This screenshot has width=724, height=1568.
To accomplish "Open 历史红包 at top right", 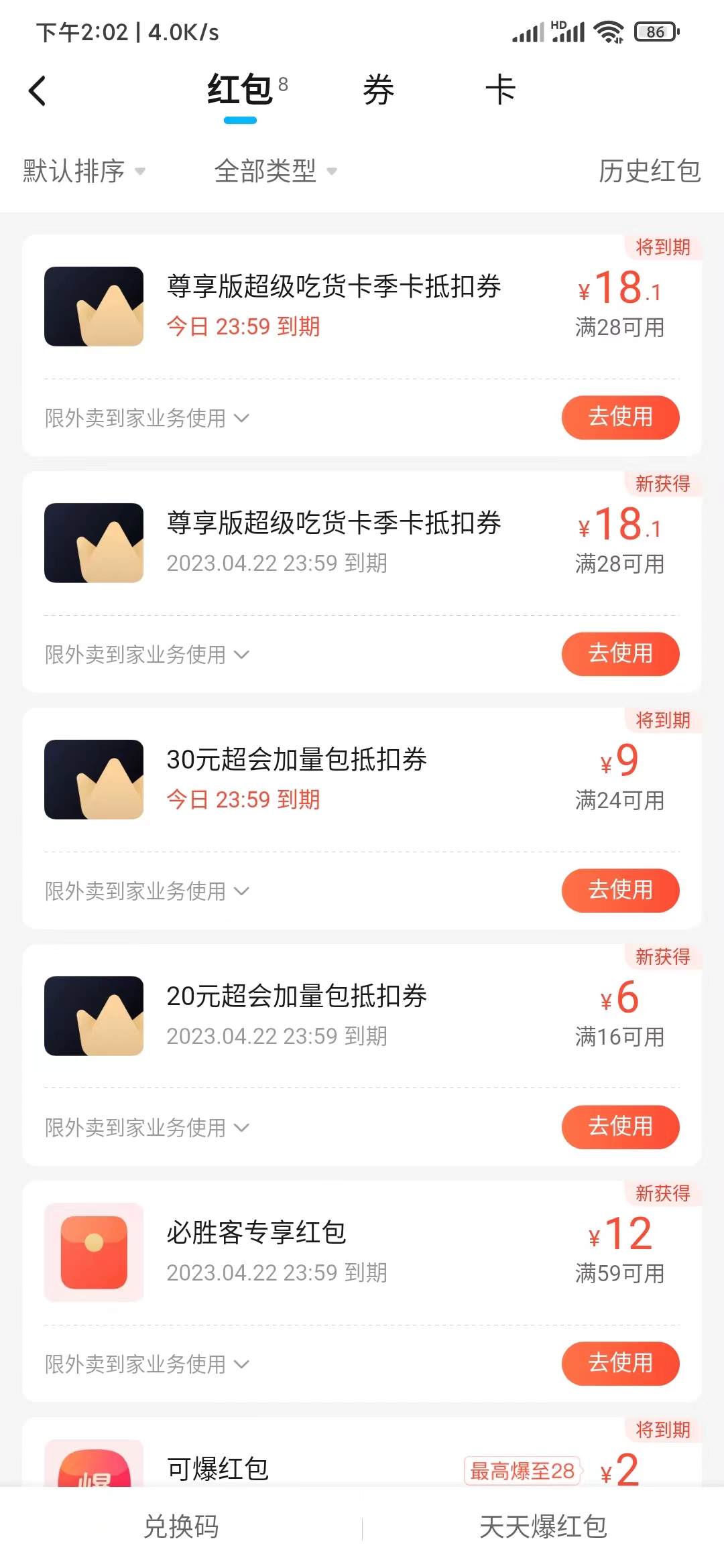I will (649, 172).
